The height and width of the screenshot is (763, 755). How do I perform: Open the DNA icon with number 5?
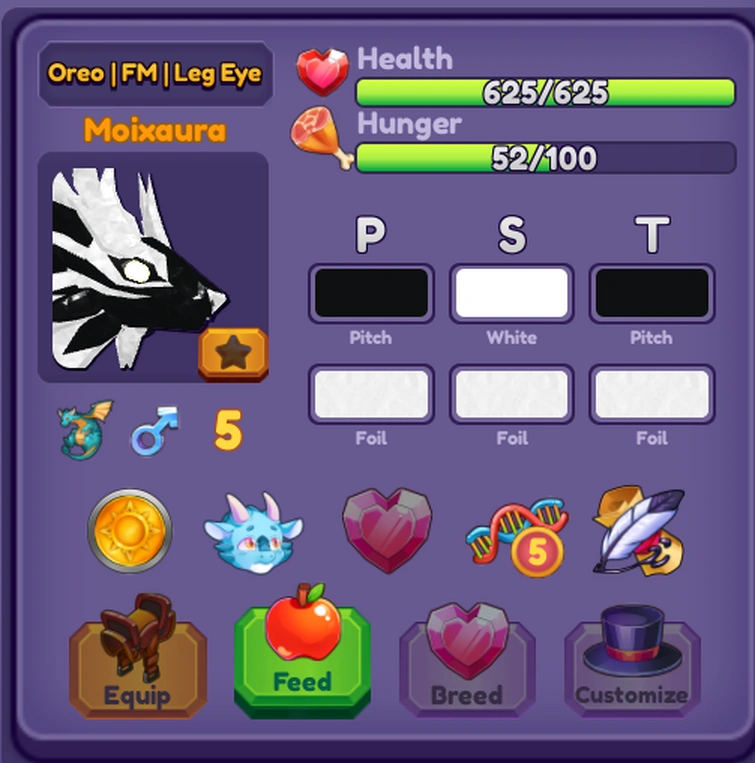point(516,534)
